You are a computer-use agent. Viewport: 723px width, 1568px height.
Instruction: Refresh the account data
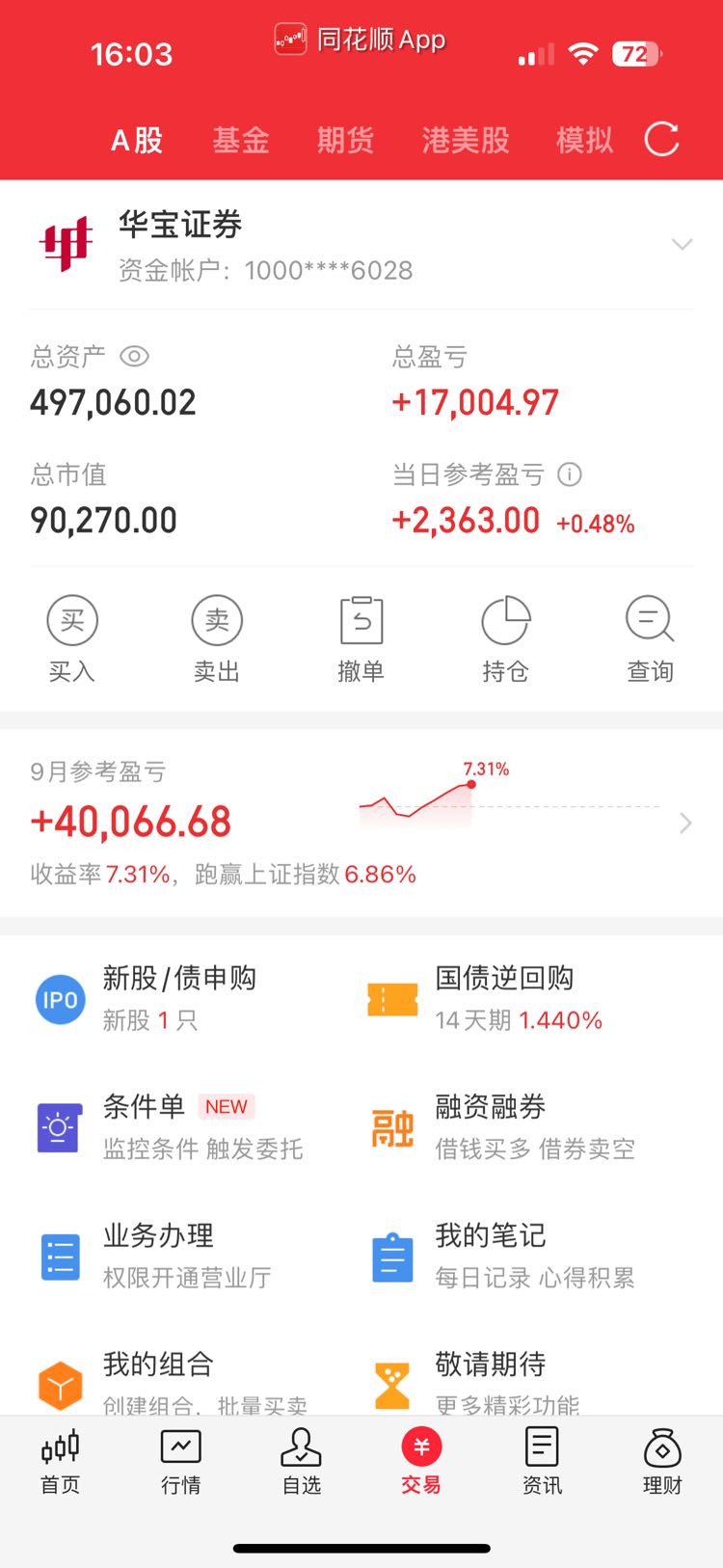tap(661, 140)
